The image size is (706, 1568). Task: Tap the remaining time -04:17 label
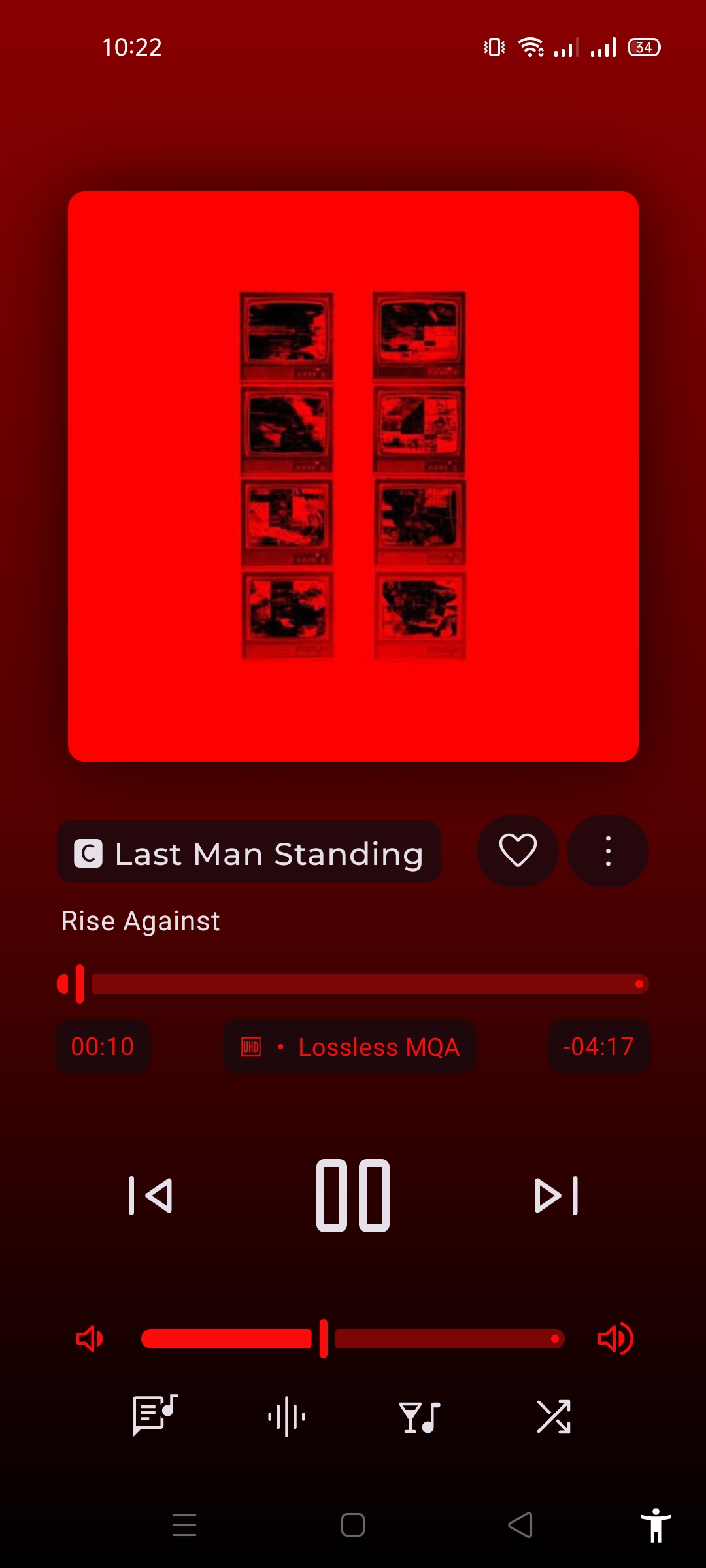pyautogui.click(x=599, y=1047)
